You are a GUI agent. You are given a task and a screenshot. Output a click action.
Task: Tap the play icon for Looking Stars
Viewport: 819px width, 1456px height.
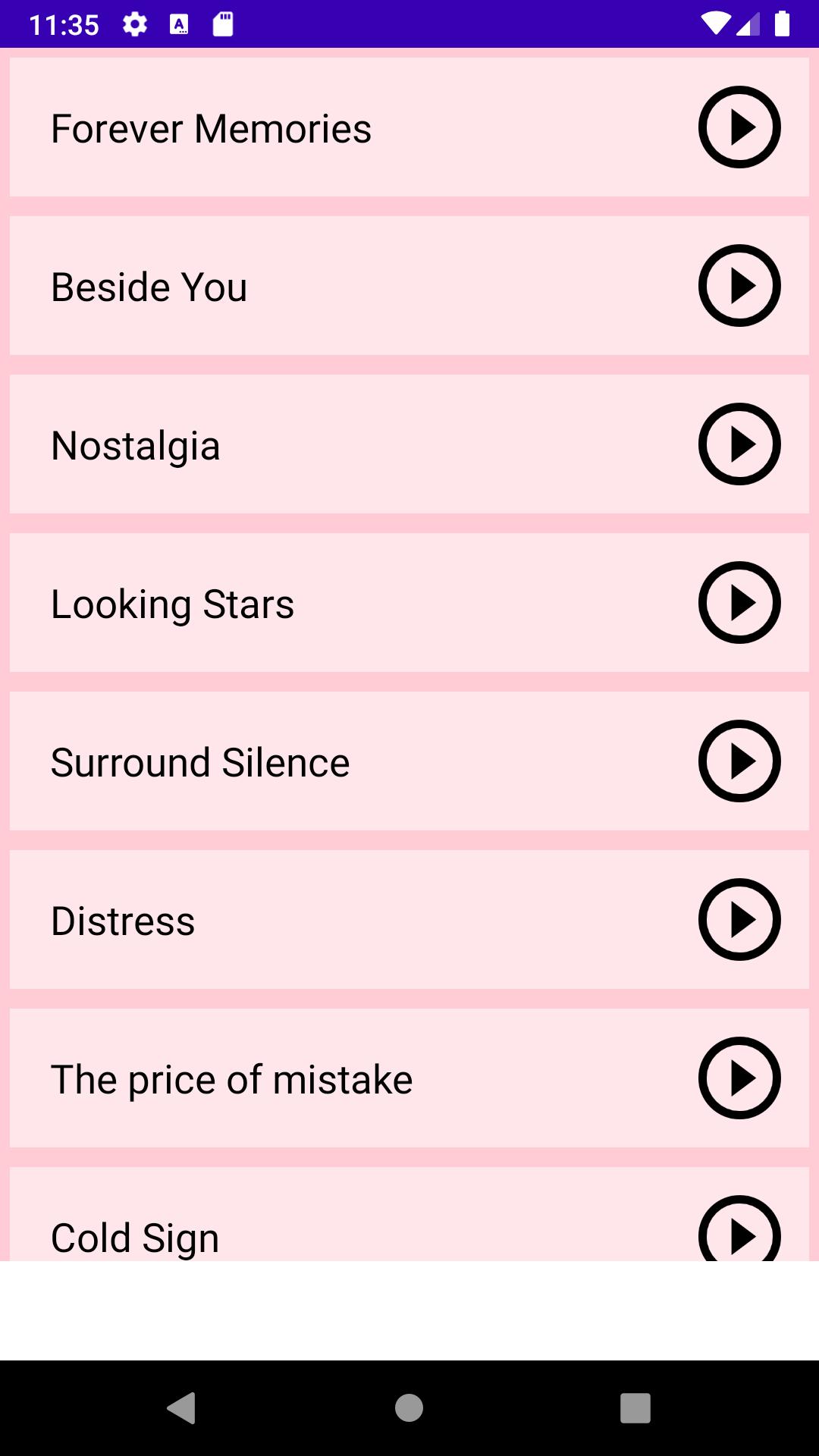pos(739,603)
